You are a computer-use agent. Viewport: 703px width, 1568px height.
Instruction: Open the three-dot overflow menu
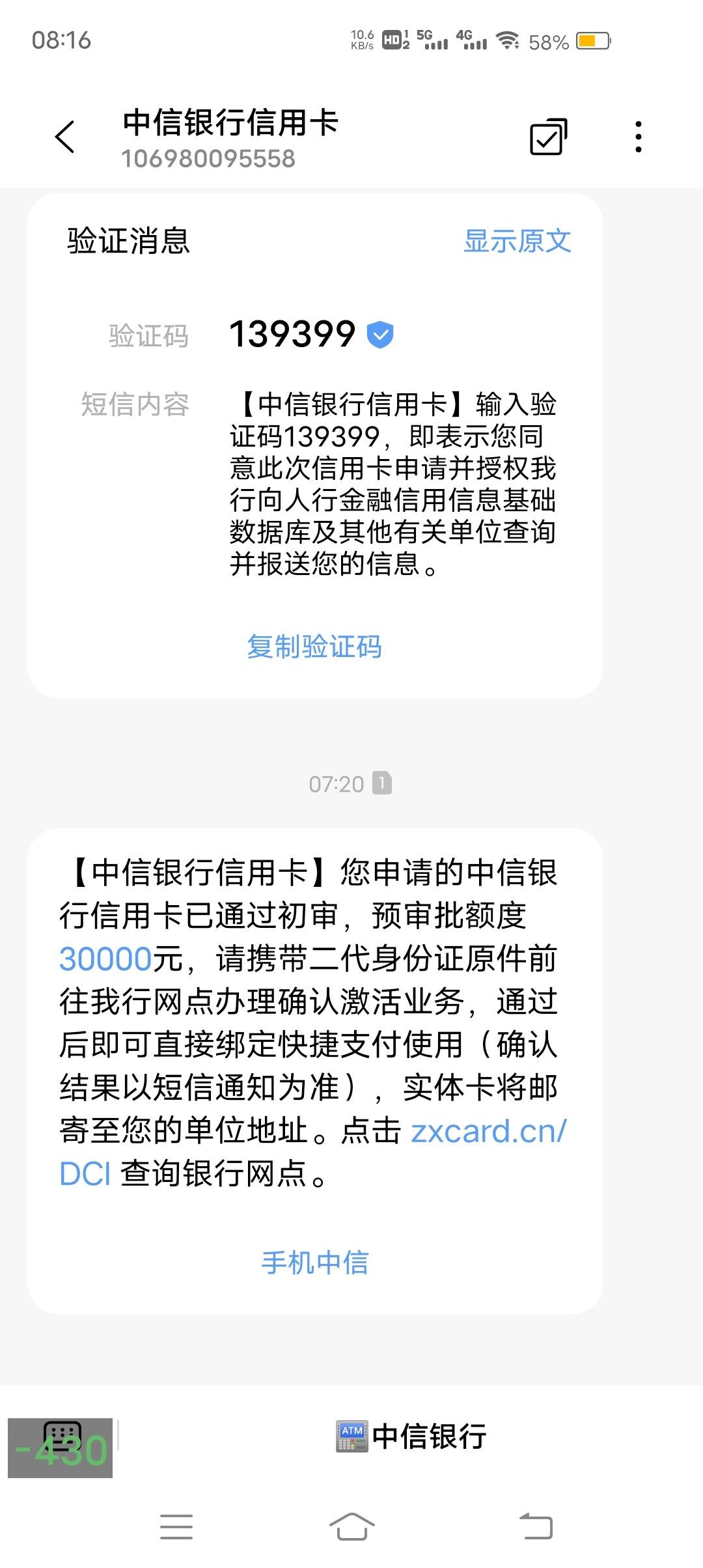click(639, 137)
